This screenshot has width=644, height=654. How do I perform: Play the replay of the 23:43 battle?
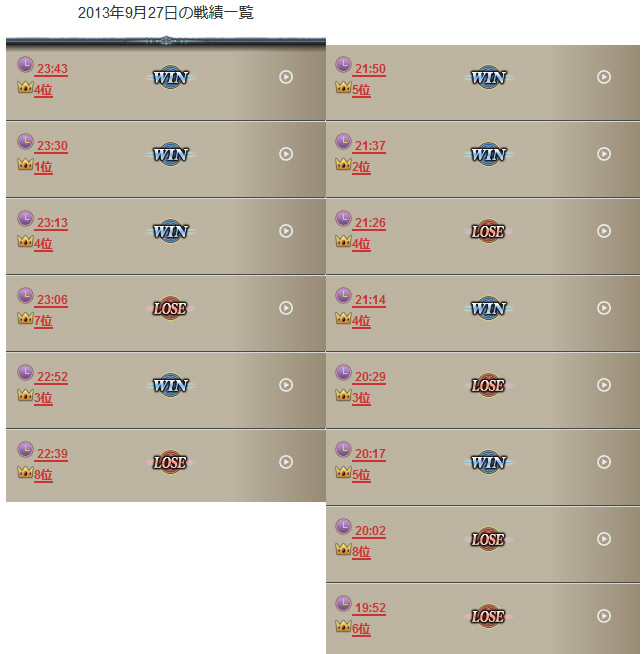click(x=286, y=77)
